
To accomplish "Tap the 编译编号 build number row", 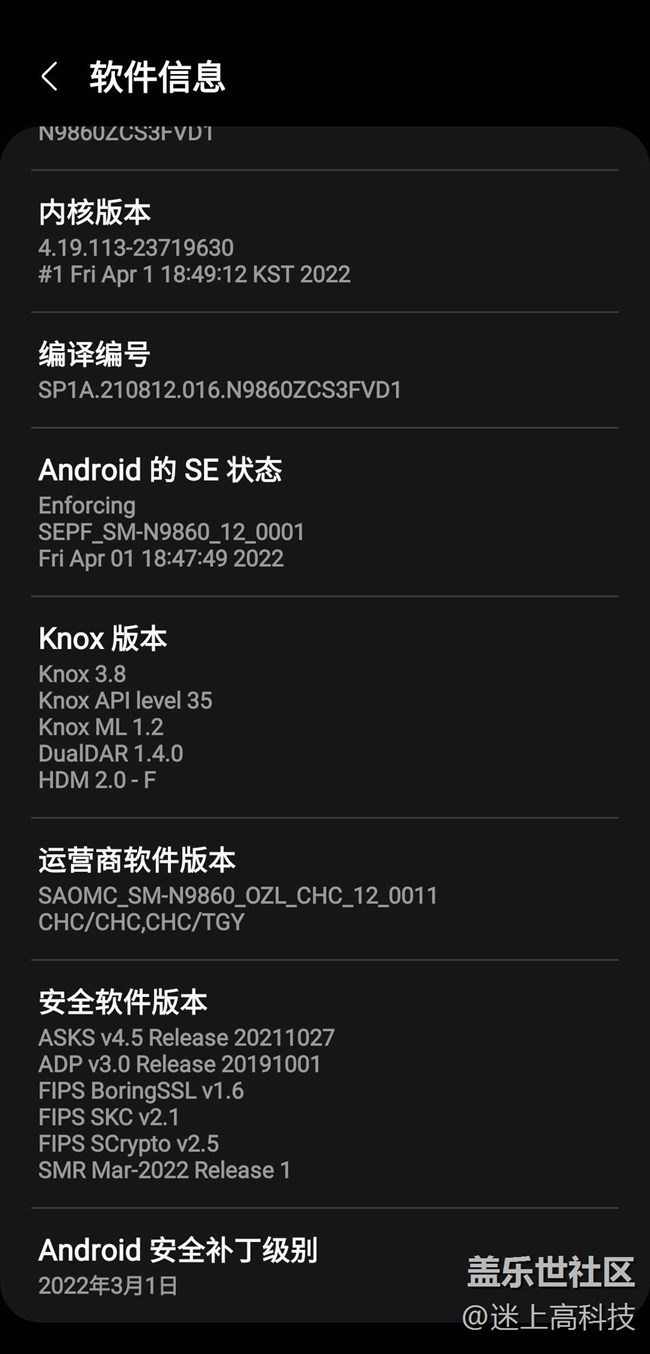I will (x=324, y=371).
